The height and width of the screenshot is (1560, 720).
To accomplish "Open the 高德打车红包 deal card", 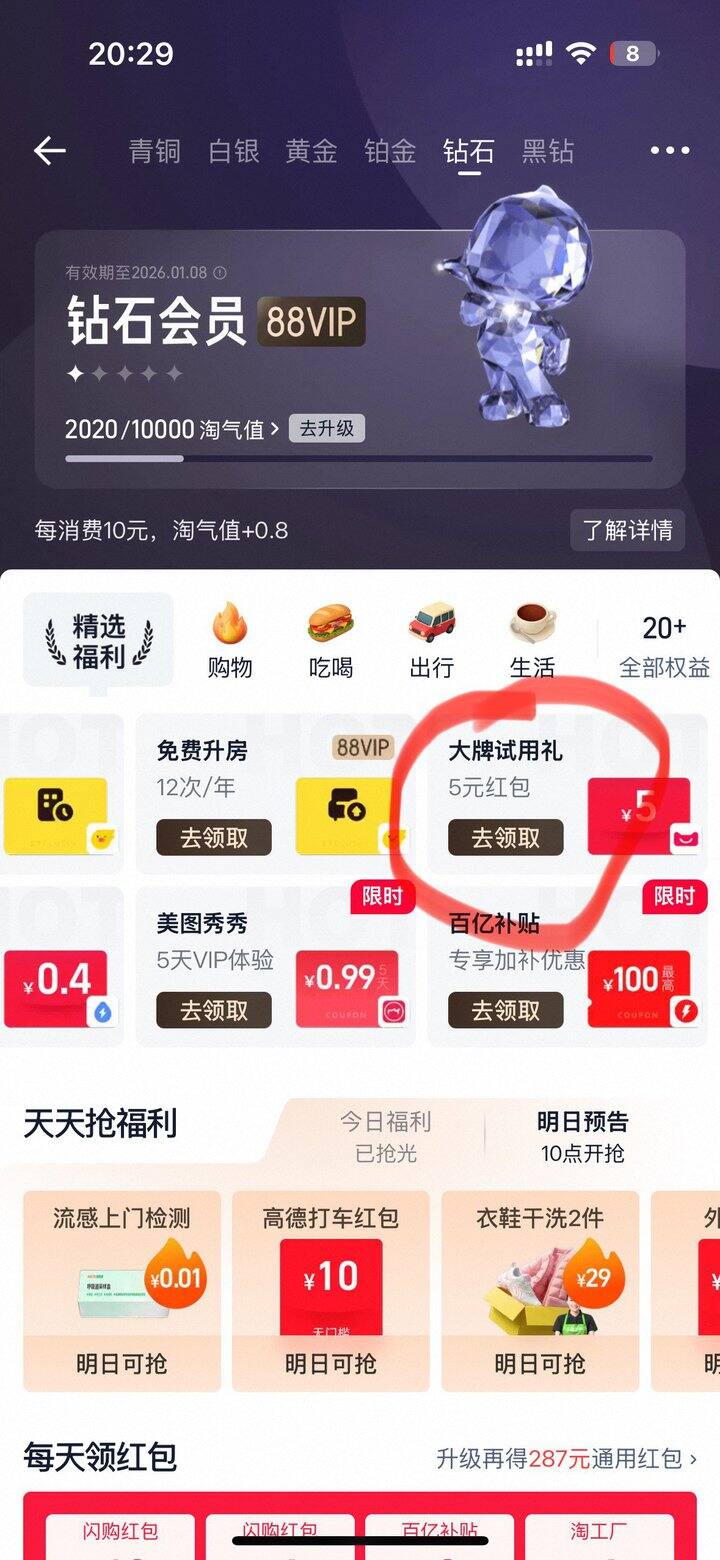I will point(331,1290).
